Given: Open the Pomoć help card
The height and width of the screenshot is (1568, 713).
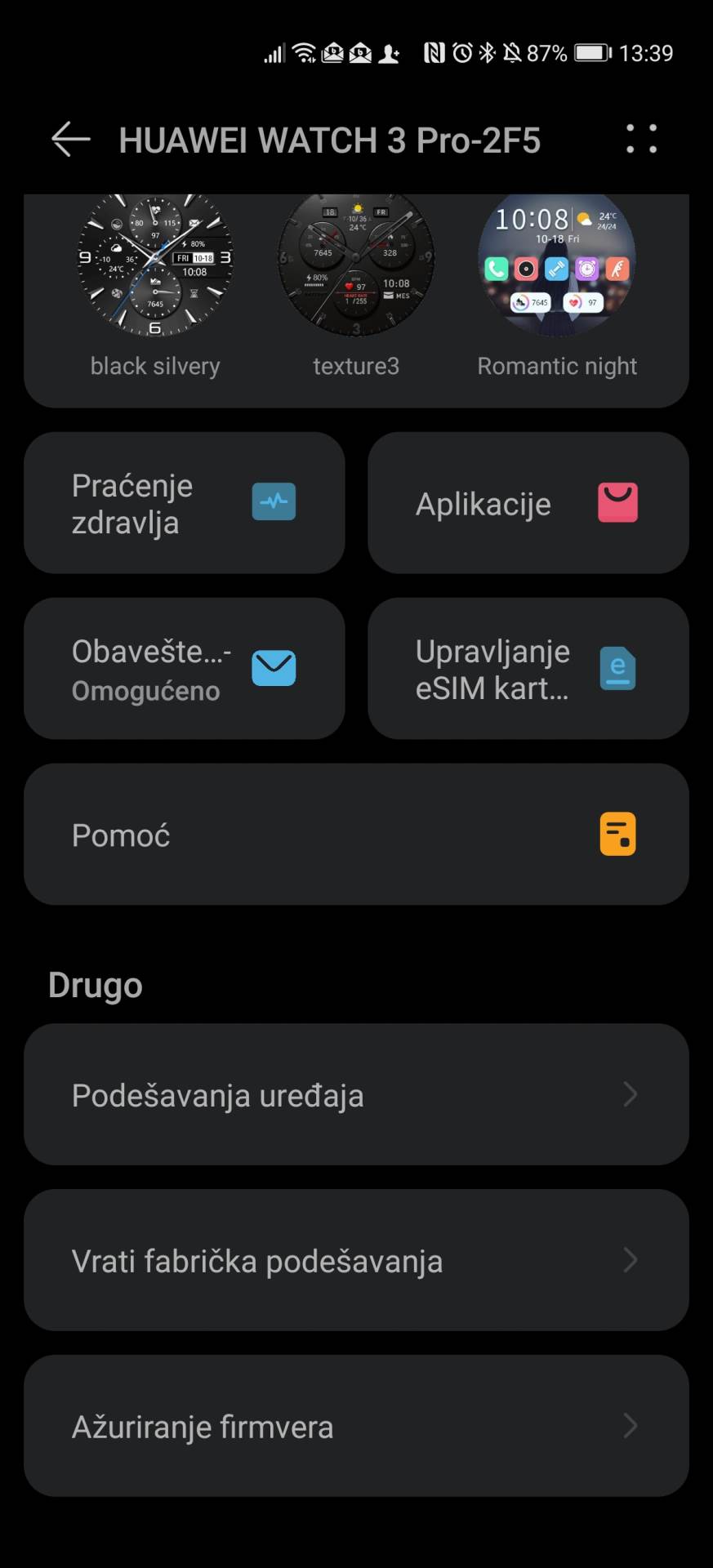Looking at the screenshot, I should pyautogui.click(x=356, y=835).
